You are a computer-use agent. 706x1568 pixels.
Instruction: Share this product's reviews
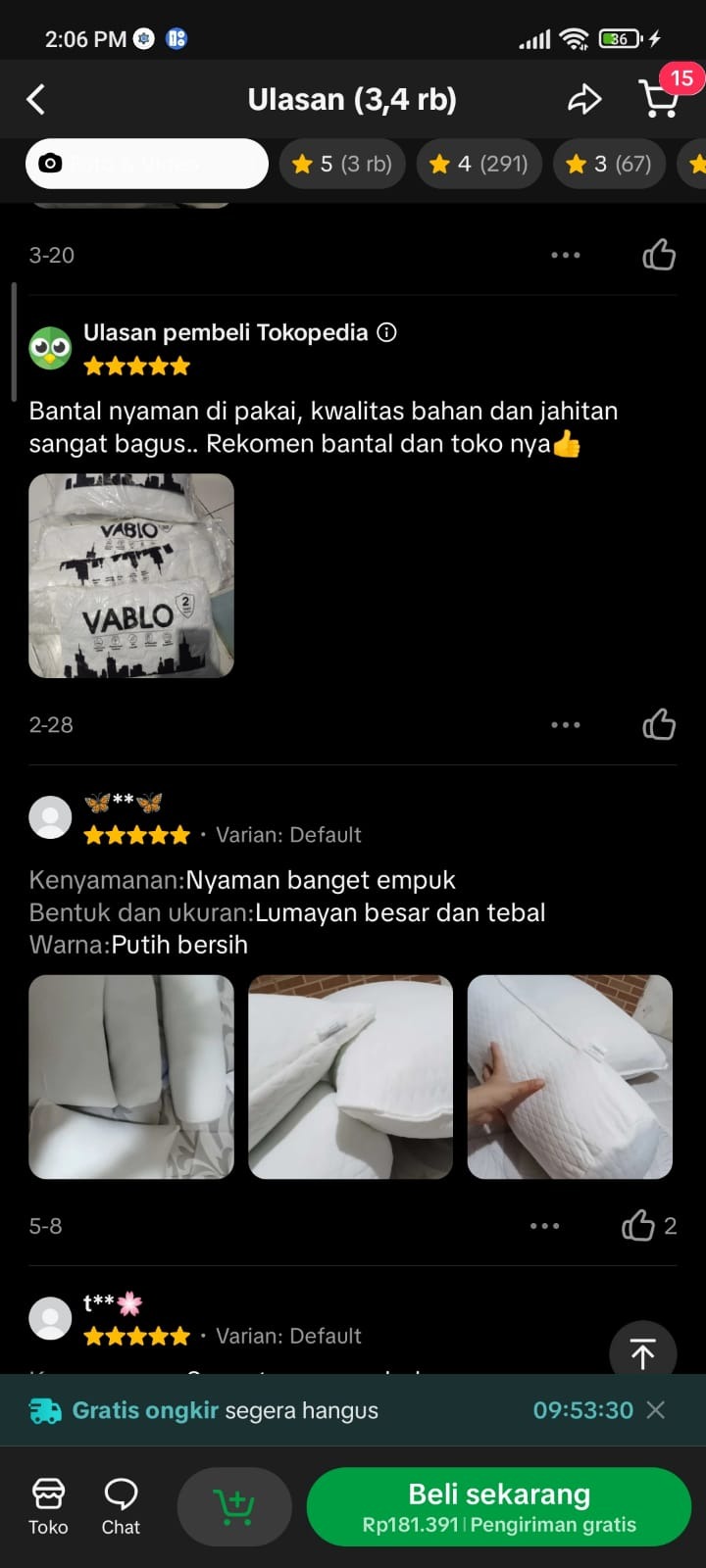(584, 99)
